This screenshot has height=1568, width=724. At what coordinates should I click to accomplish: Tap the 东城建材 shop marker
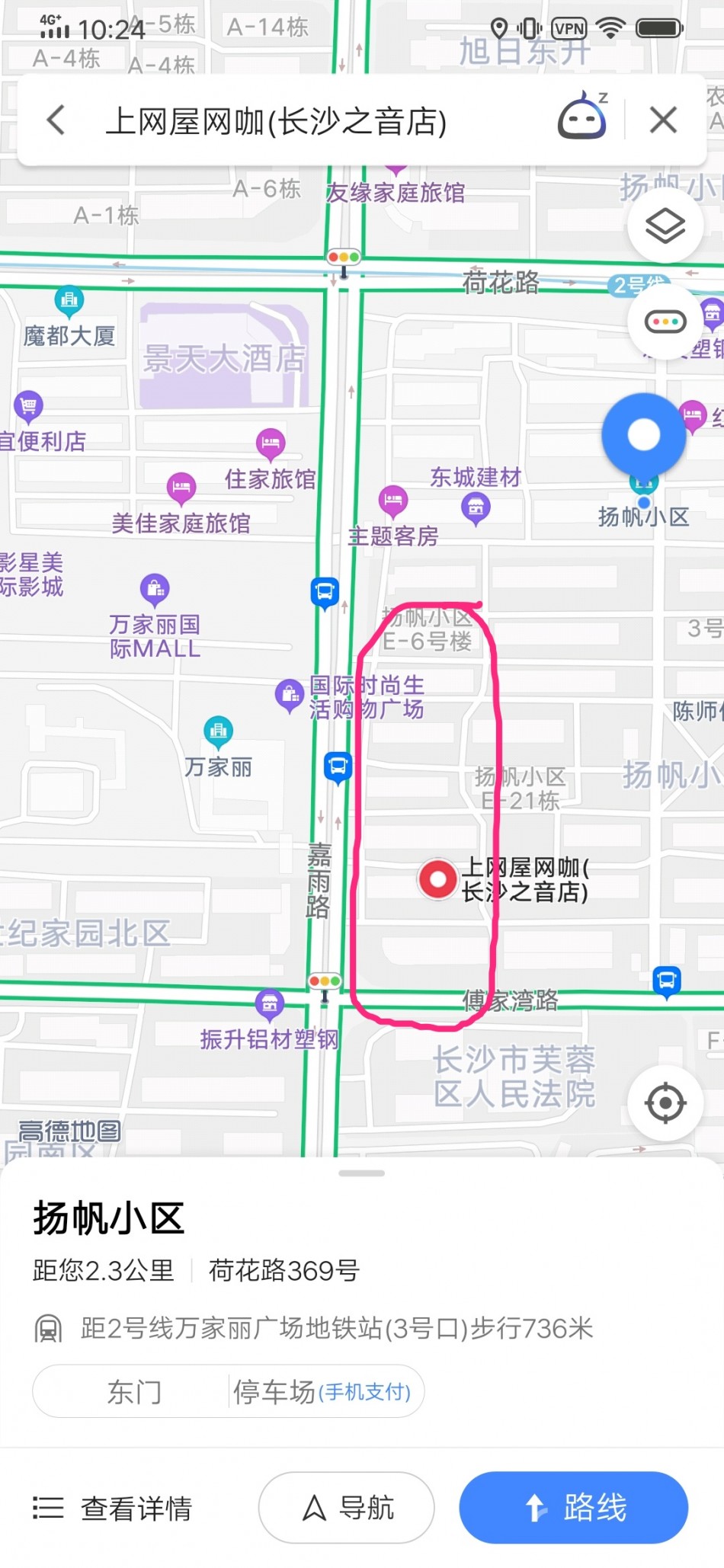coord(476,506)
